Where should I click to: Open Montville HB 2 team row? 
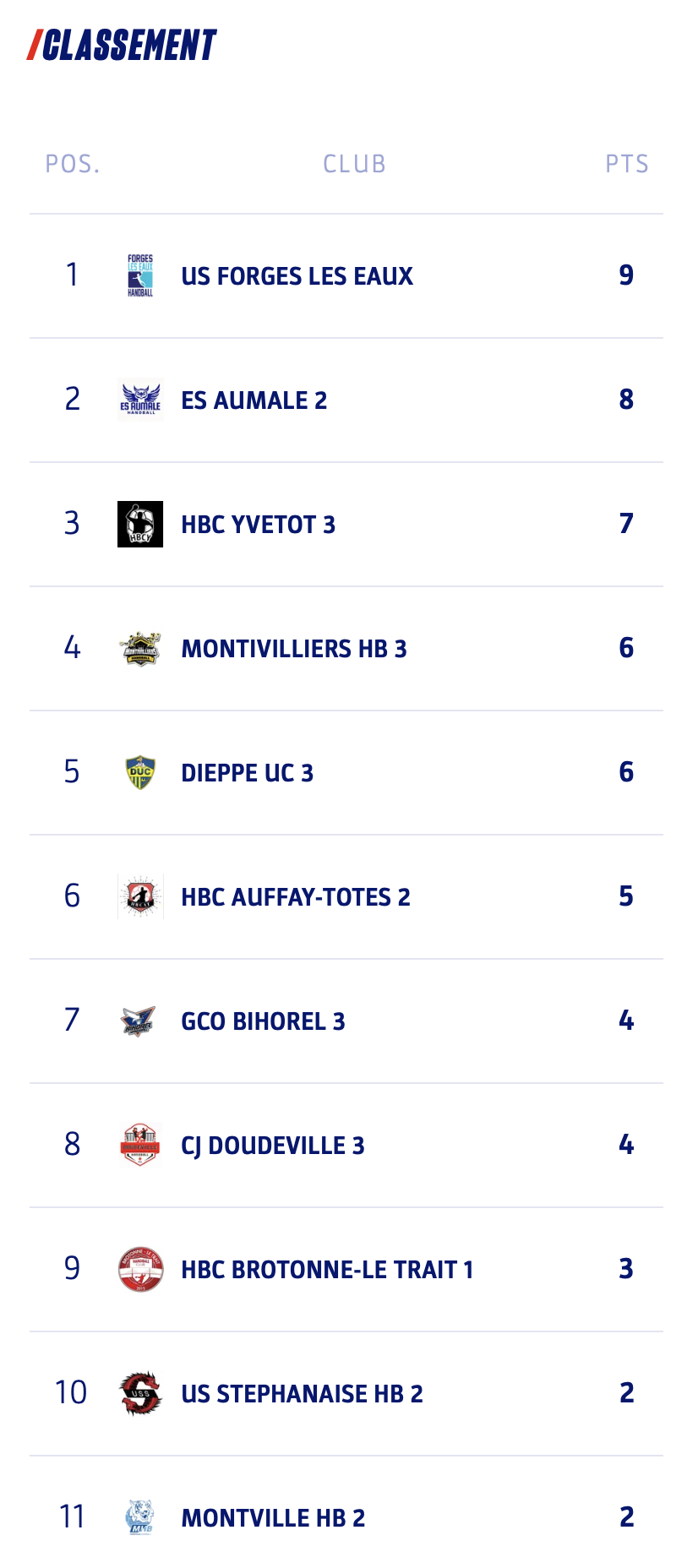click(x=273, y=1518)
